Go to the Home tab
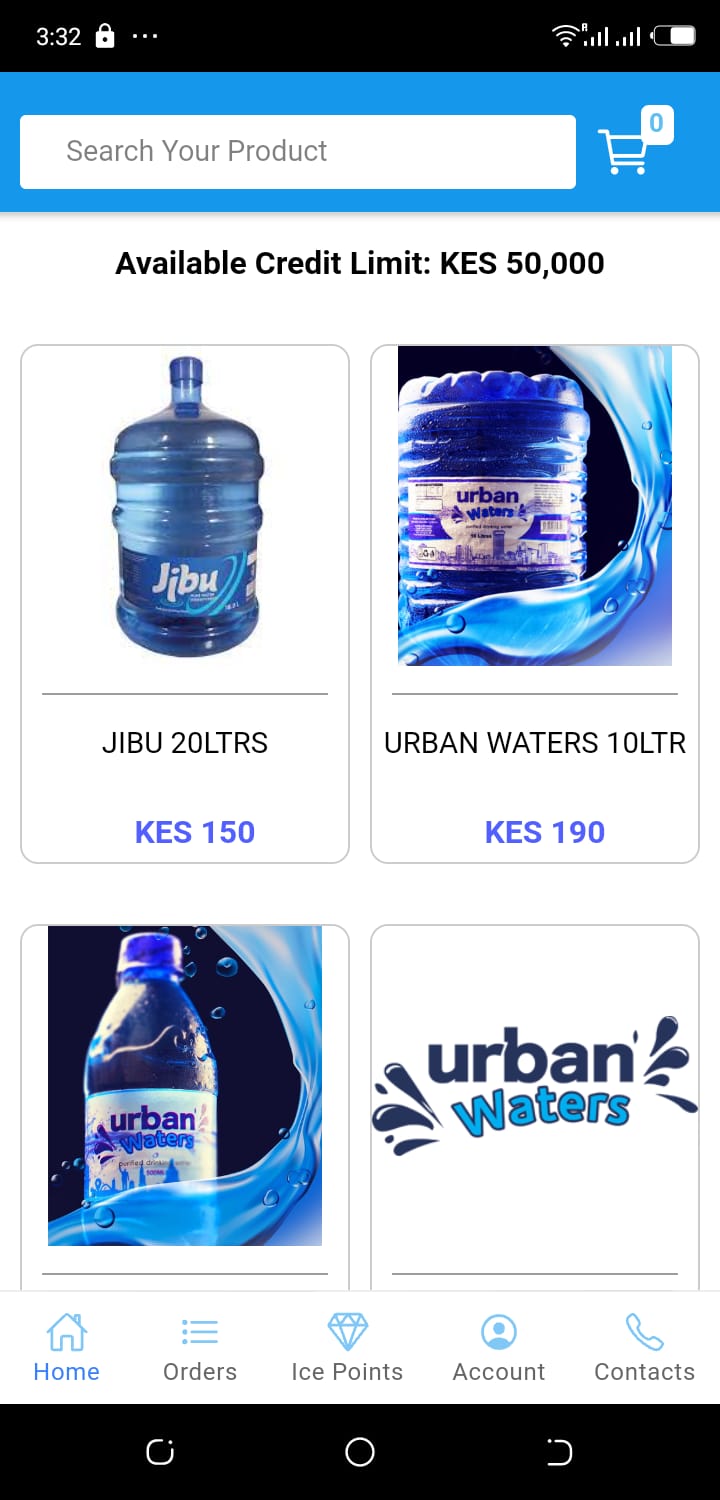This screenshot has width=720, height=1500. pos(66,1348)
